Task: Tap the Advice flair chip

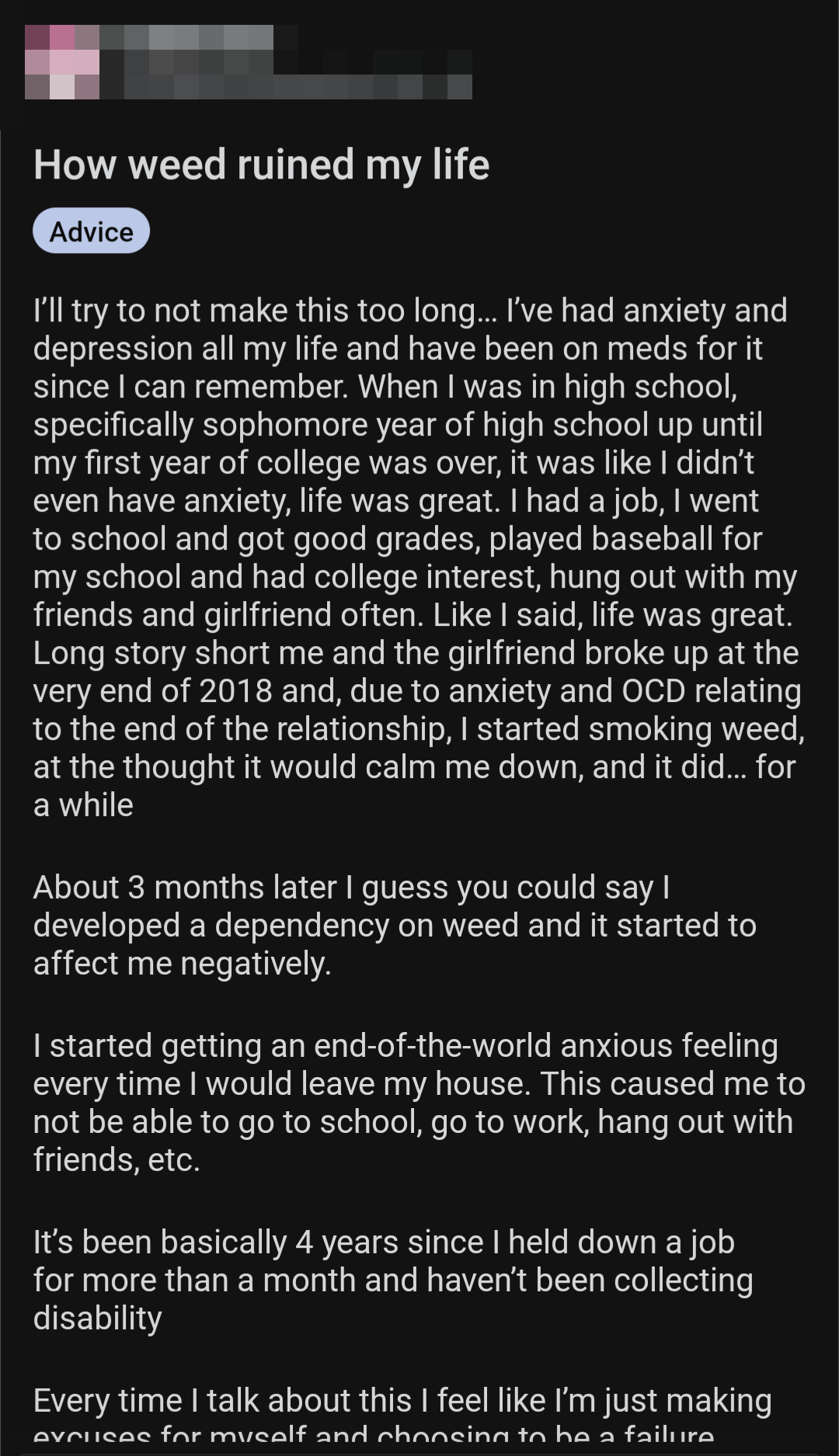Action: 91,231
